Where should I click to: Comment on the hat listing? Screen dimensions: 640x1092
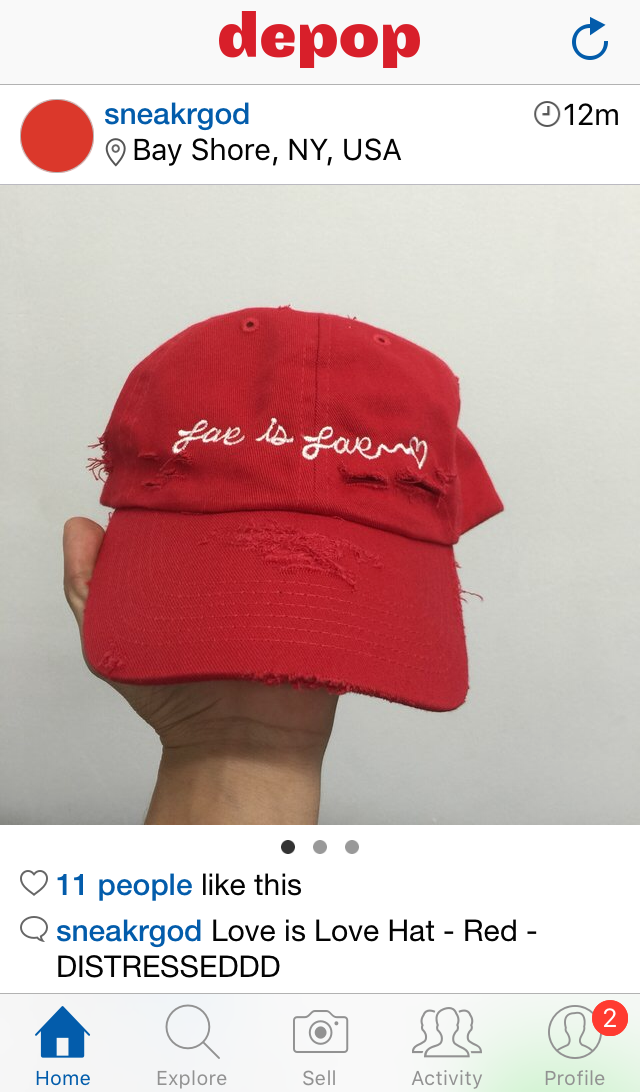(x=34, y=931)
